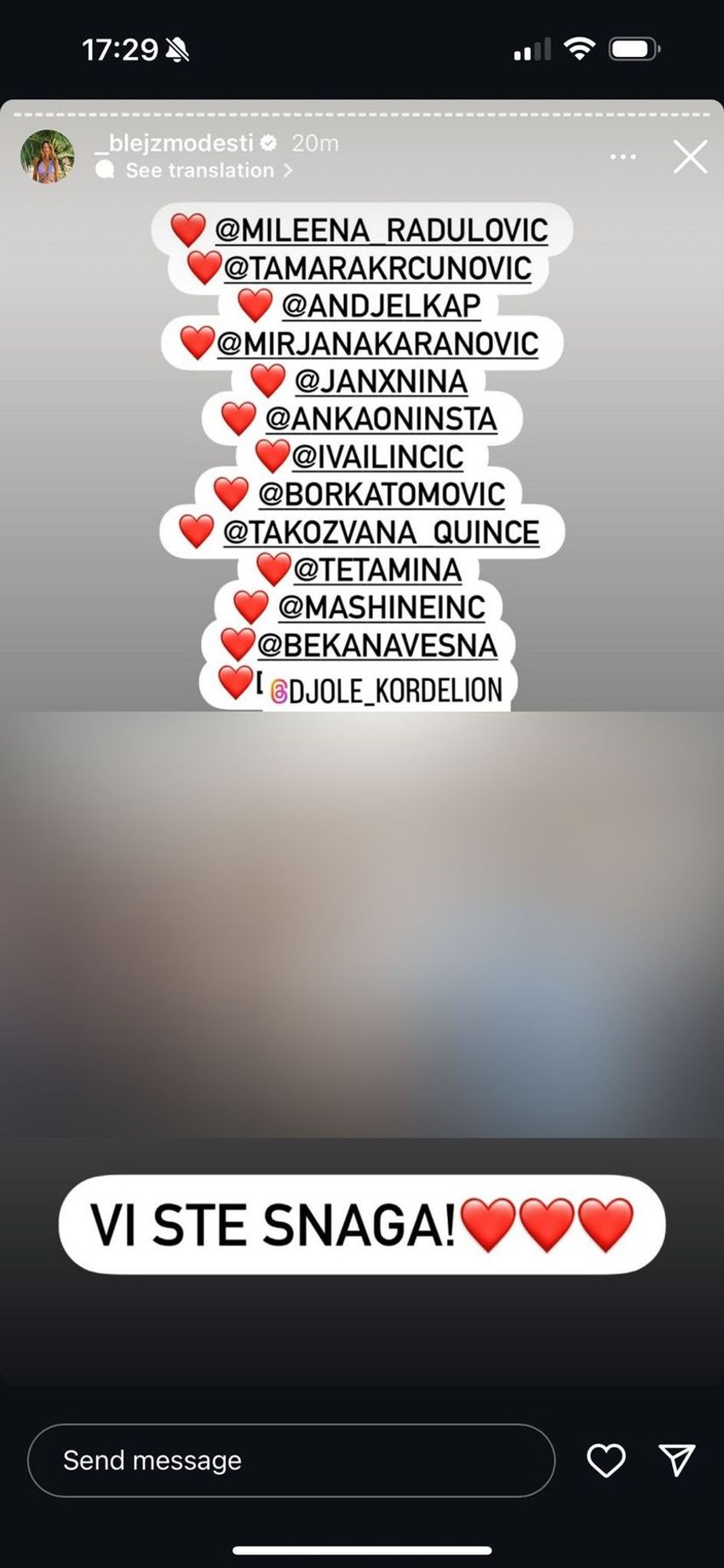Close the story viewer
The width and height of the screenshot is (724, 1568).
(689, 157)
